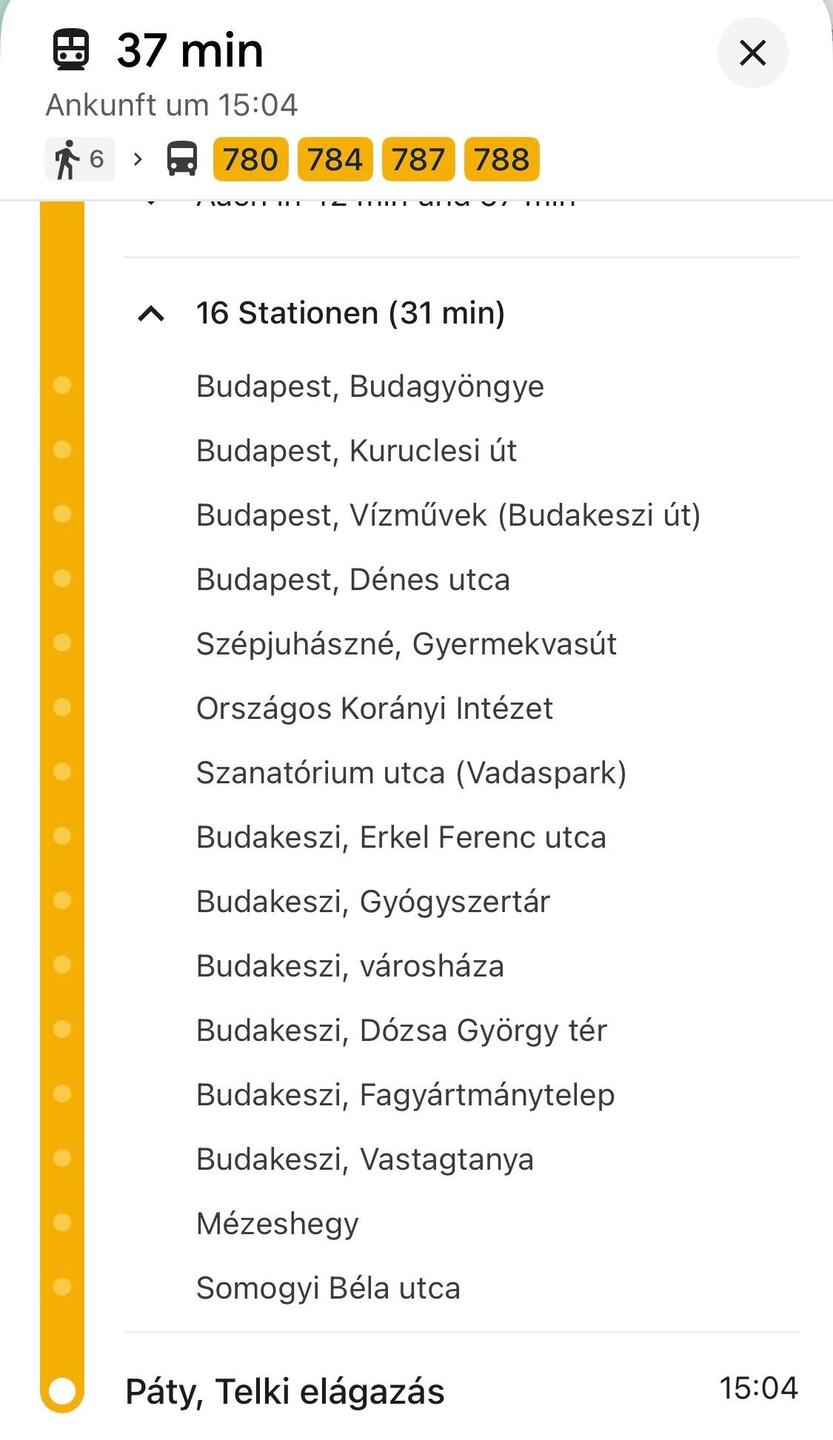Select the Budapest, Dénes utca stop
Viewport: 833px width, 1440px height.
click(352, 580)
